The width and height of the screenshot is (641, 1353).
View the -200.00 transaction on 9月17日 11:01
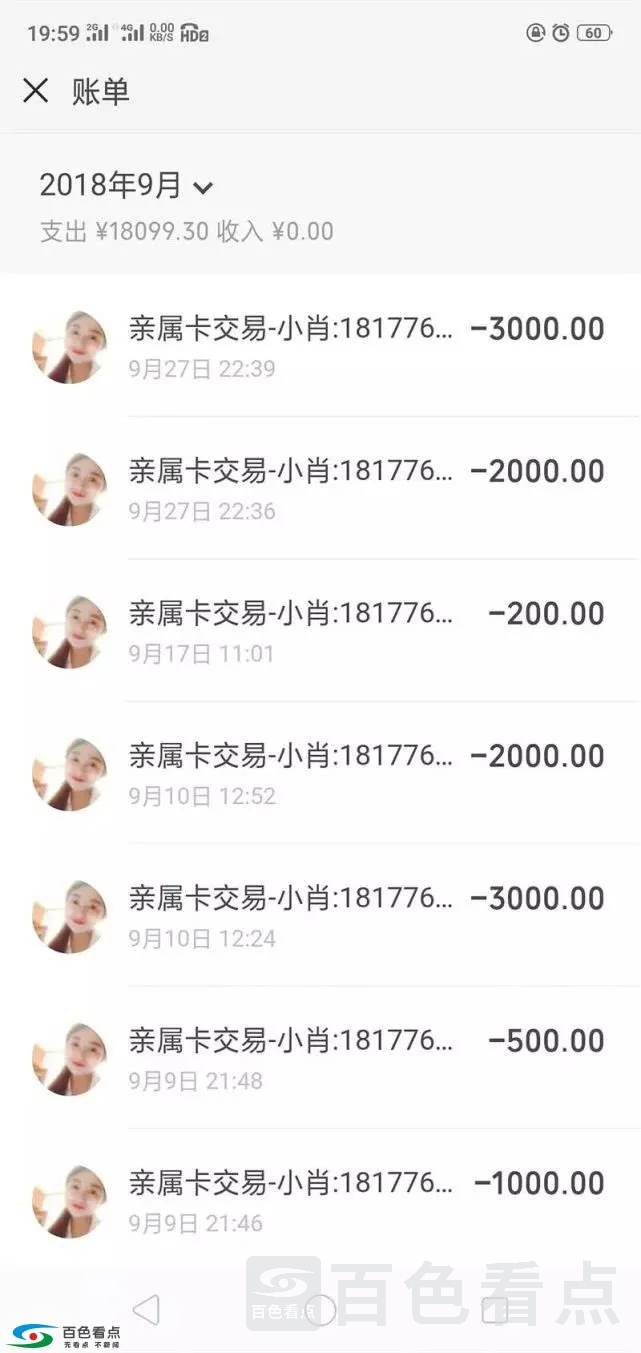tap(320, 631)
